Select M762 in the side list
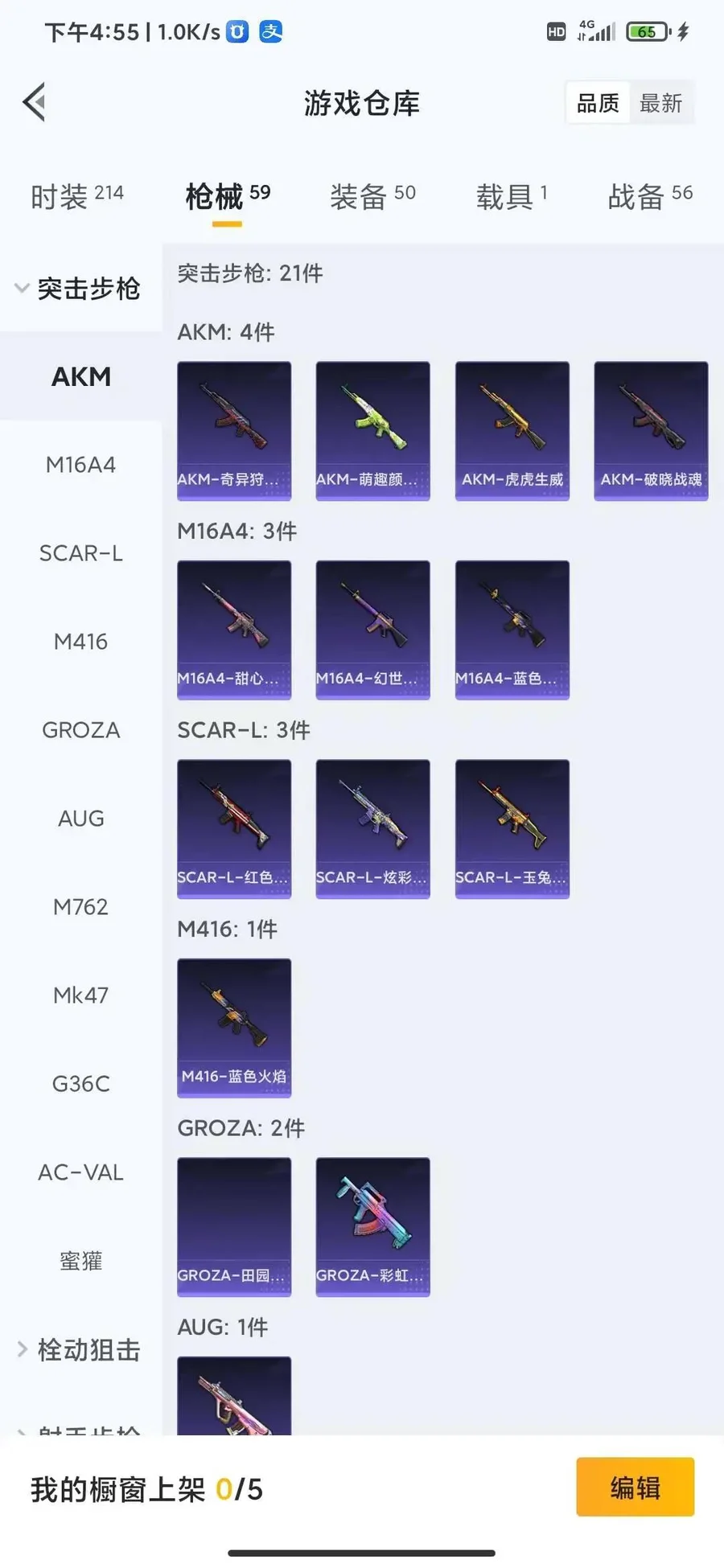Viewport: 724px width, 1568px height. [80, 907]
